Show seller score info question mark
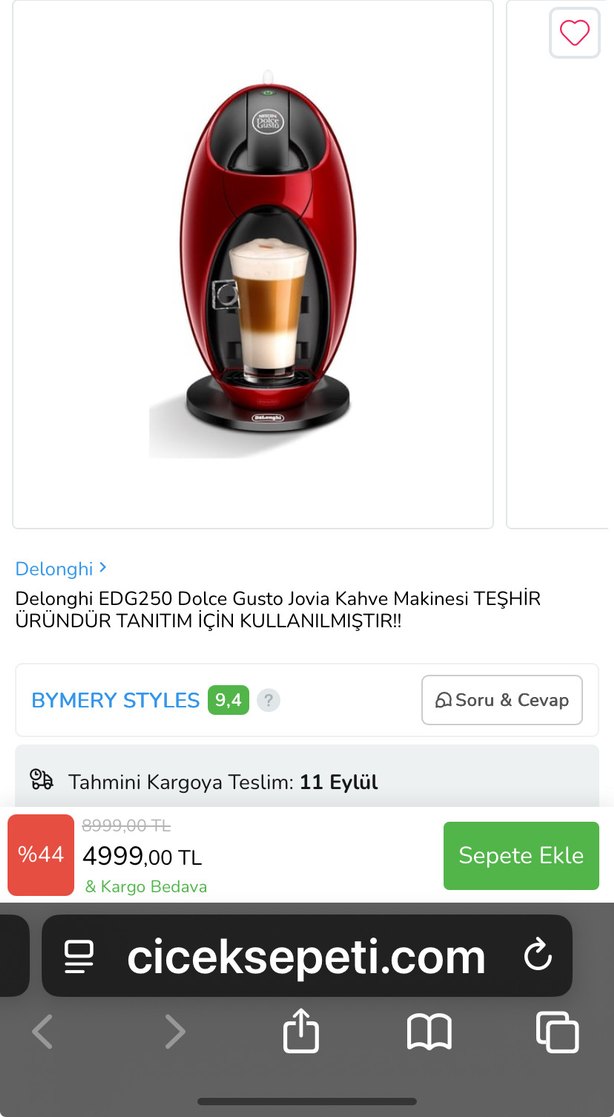614x1117 pixels. 268,700
